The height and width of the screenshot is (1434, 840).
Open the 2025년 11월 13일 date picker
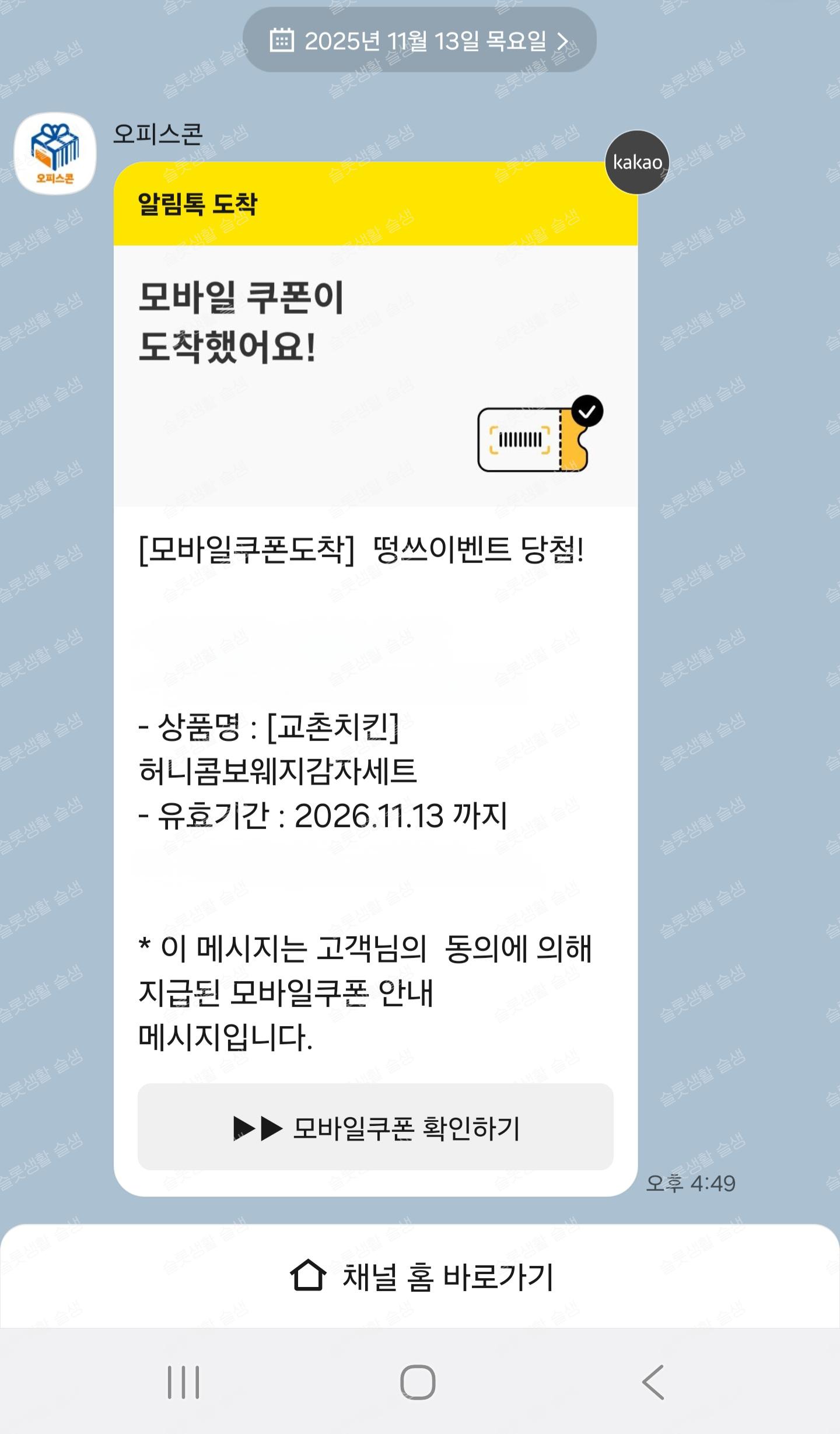coord(419,40)
